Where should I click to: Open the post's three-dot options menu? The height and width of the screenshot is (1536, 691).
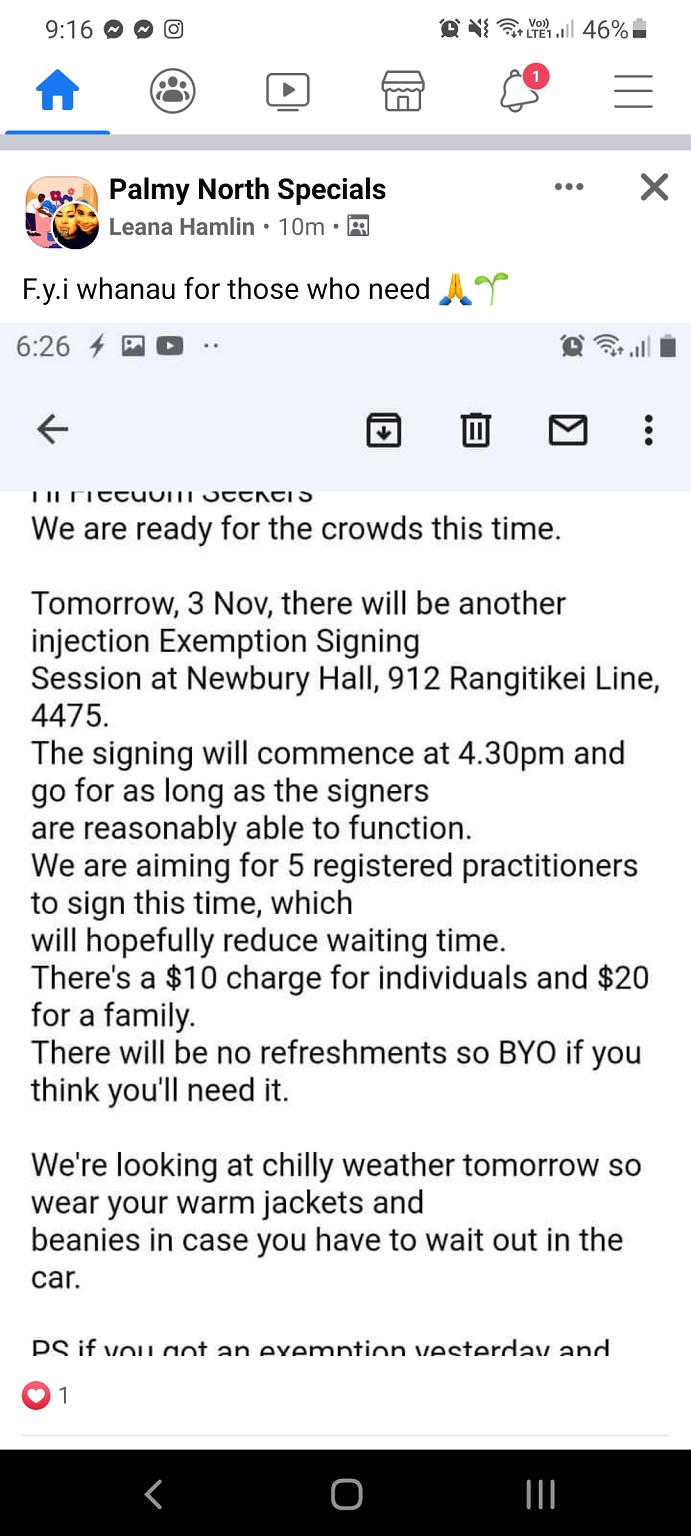[569, 187]
